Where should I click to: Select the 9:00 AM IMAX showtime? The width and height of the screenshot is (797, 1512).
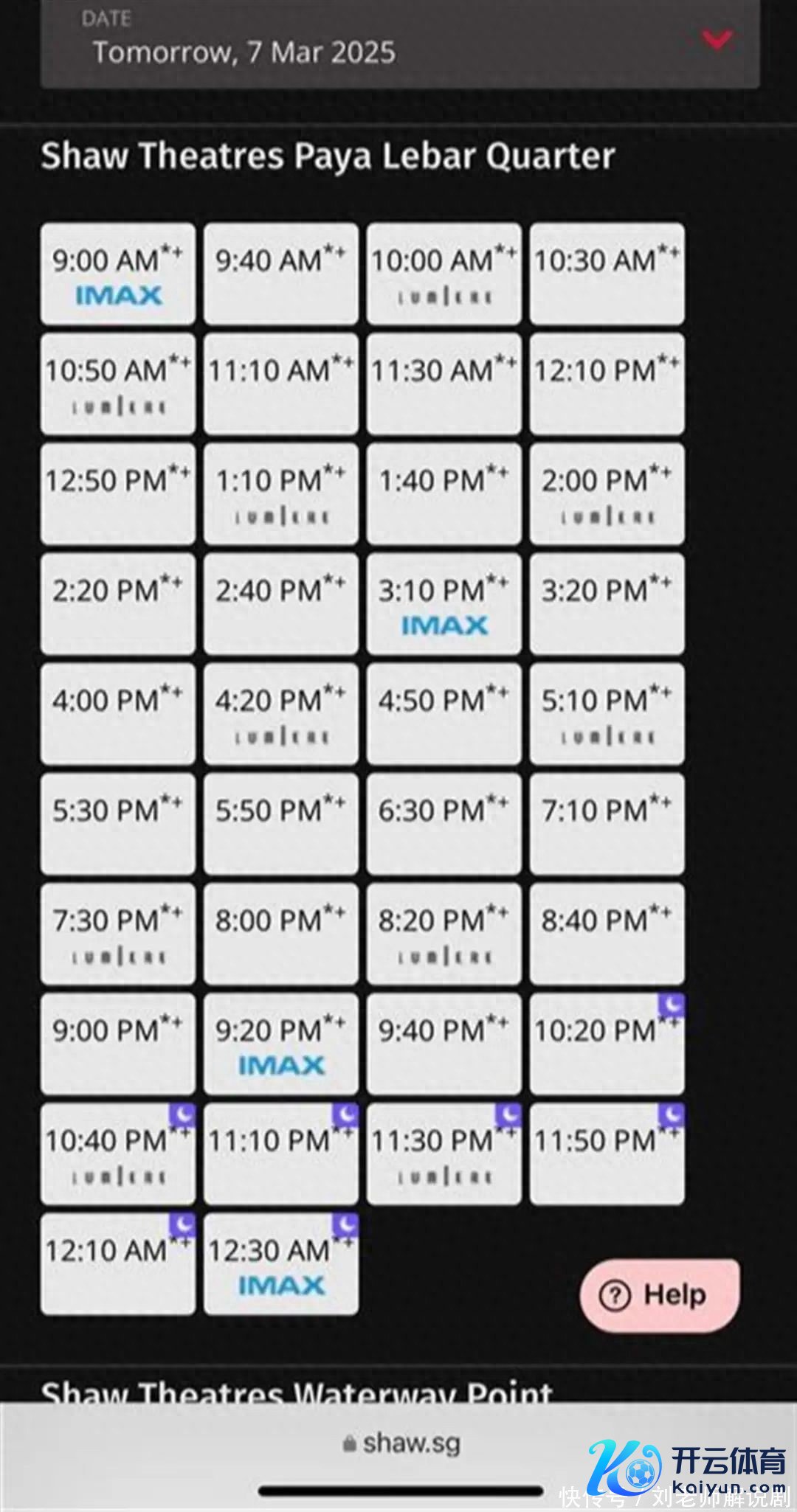pyautogui.click(x=118, y=274)
